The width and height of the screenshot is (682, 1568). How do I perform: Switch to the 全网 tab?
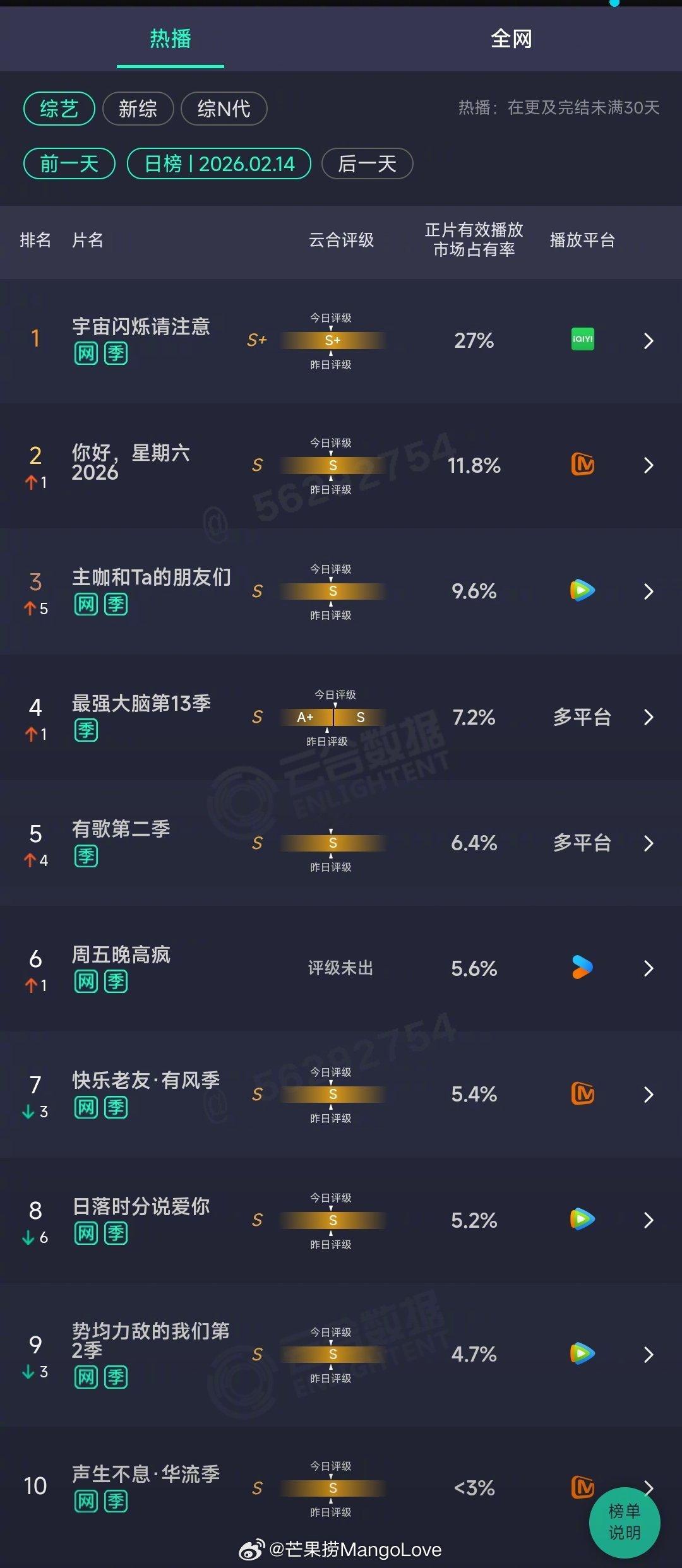[512, 39]
